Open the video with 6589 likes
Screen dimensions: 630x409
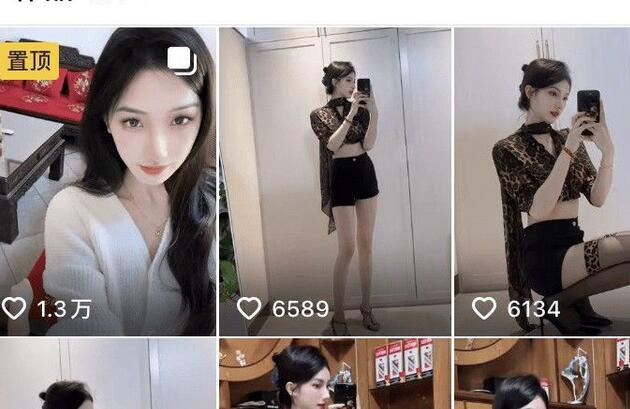click(x=334, y=180)
